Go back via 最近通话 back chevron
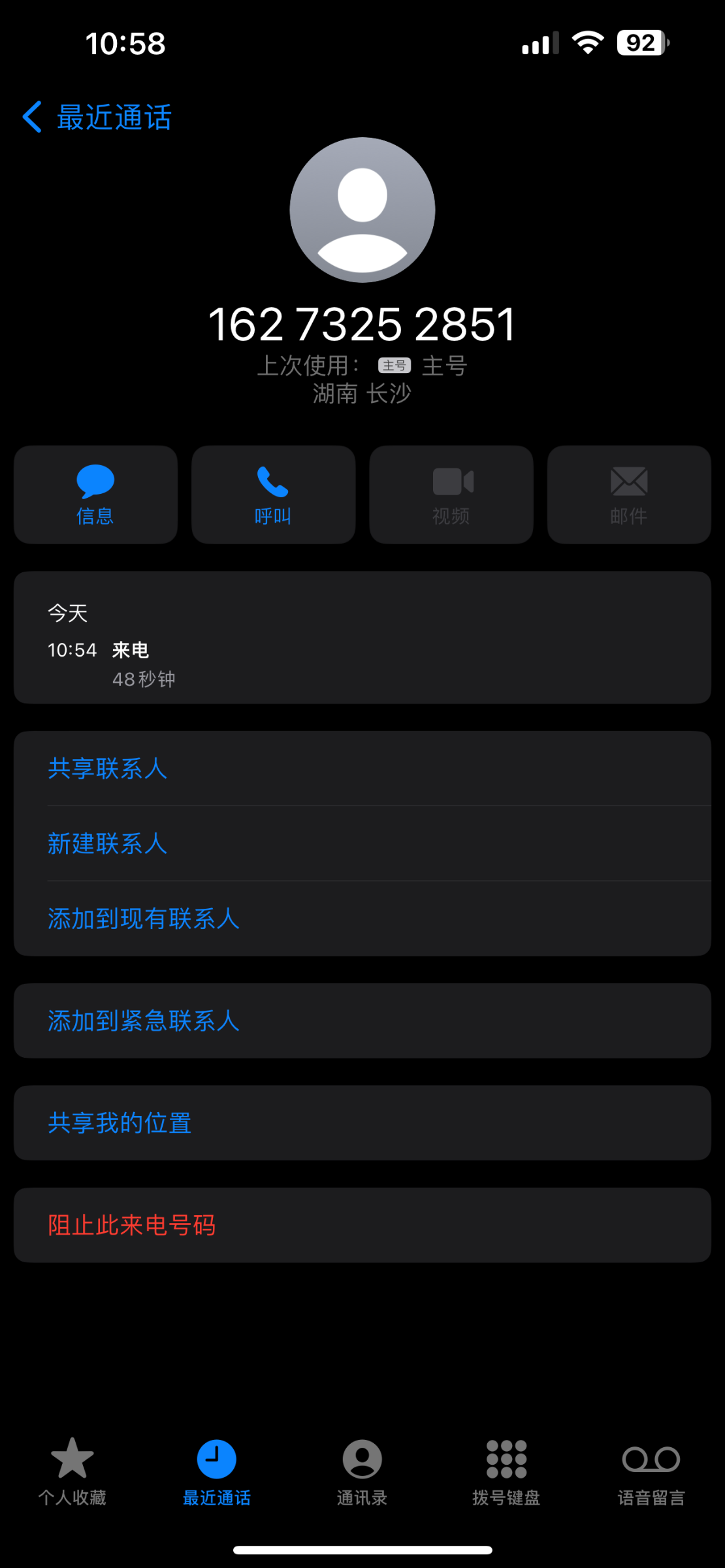Image resolution: width=725 pixels, height=1568 pixels. point(97,116)
